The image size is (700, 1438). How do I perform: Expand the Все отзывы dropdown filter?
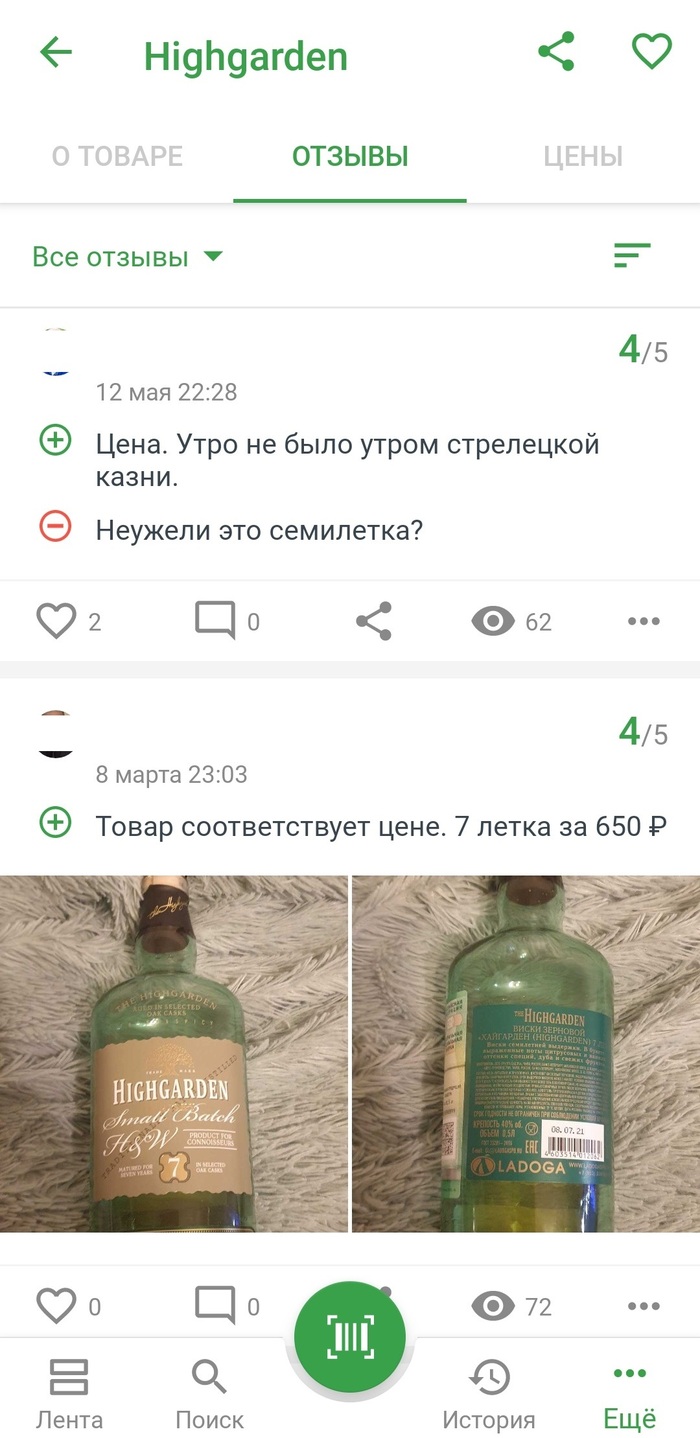click(x=127, y=257)
